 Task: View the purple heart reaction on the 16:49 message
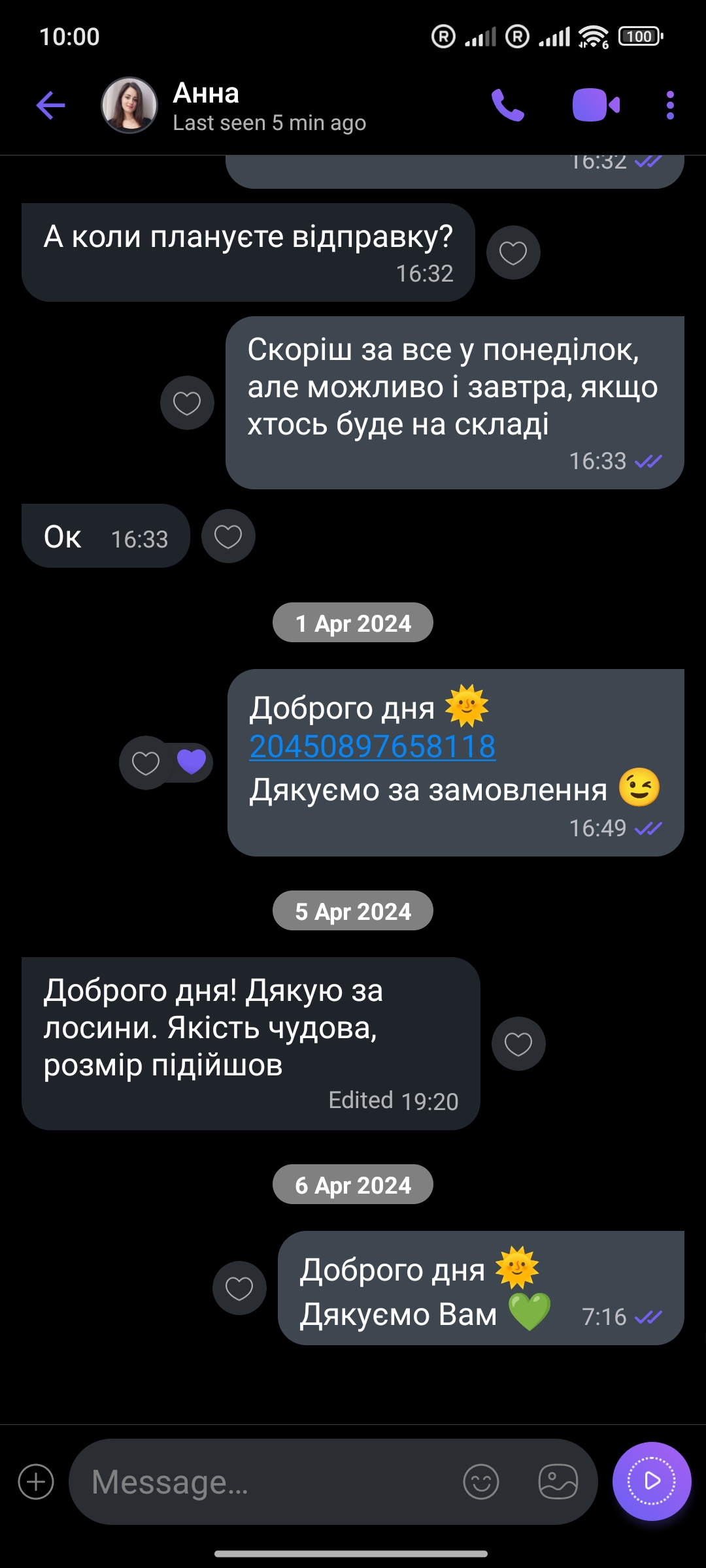click(192, 761)
